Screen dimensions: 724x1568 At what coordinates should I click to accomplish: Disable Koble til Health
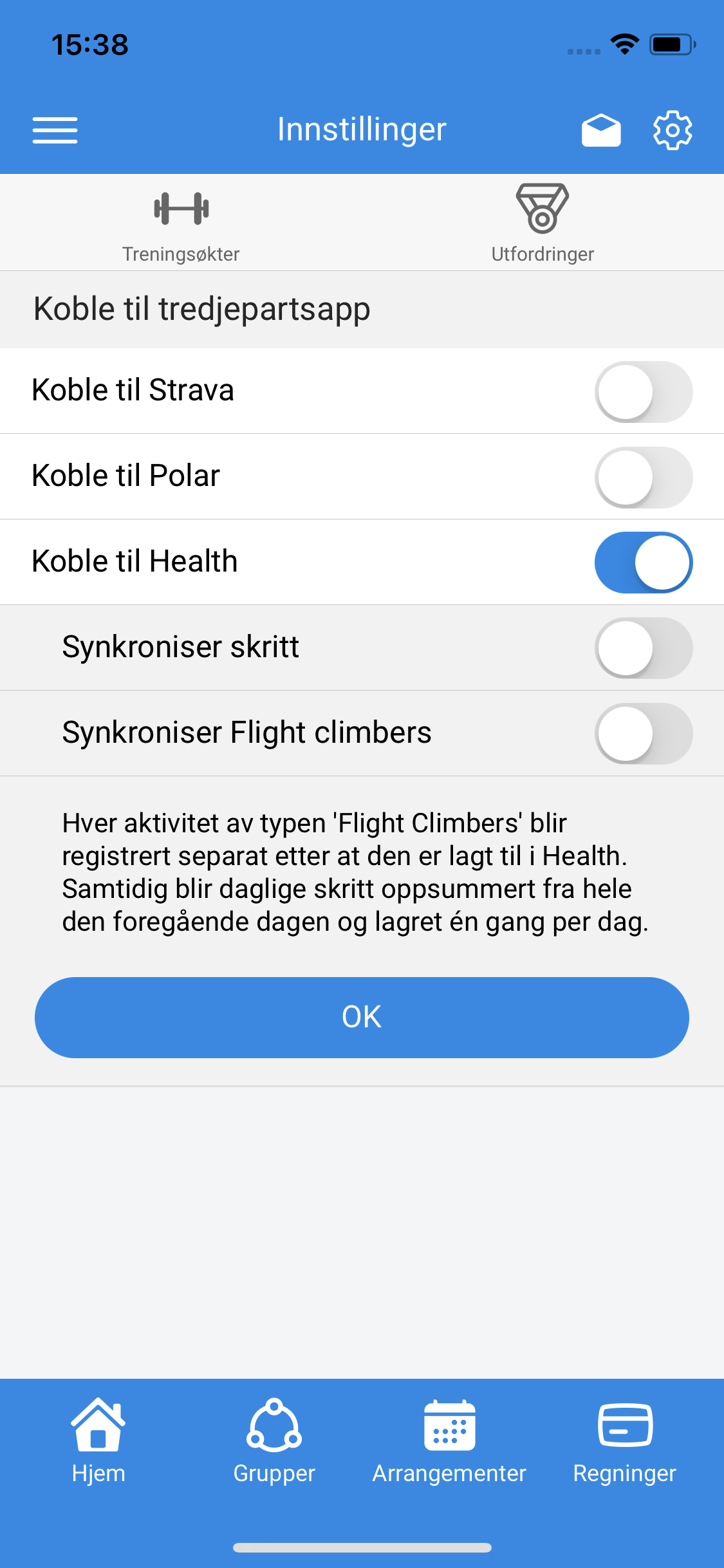[x=644, y=562]
